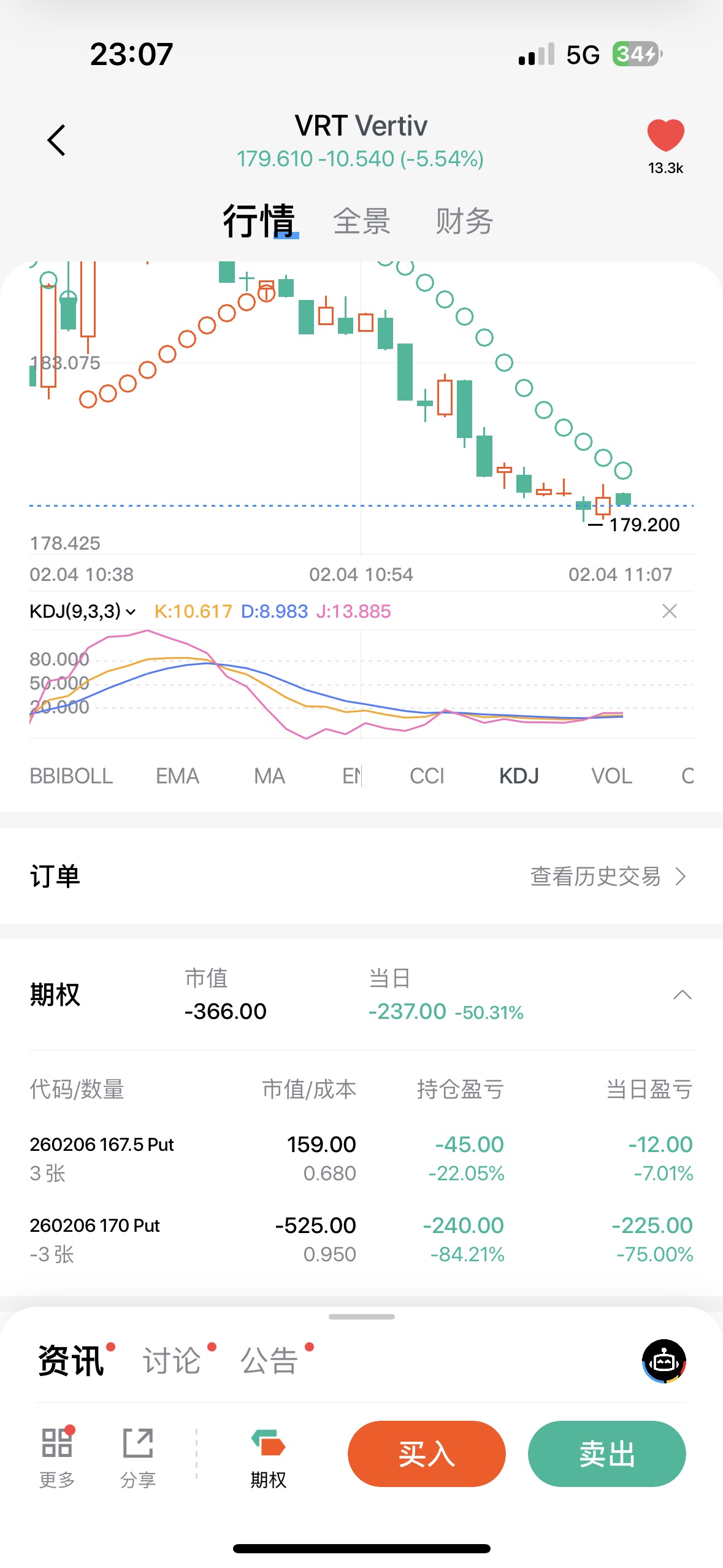Select the BBIBOLL indicator
Viewport: 723px width, 1568px height.
click(71, 776)
